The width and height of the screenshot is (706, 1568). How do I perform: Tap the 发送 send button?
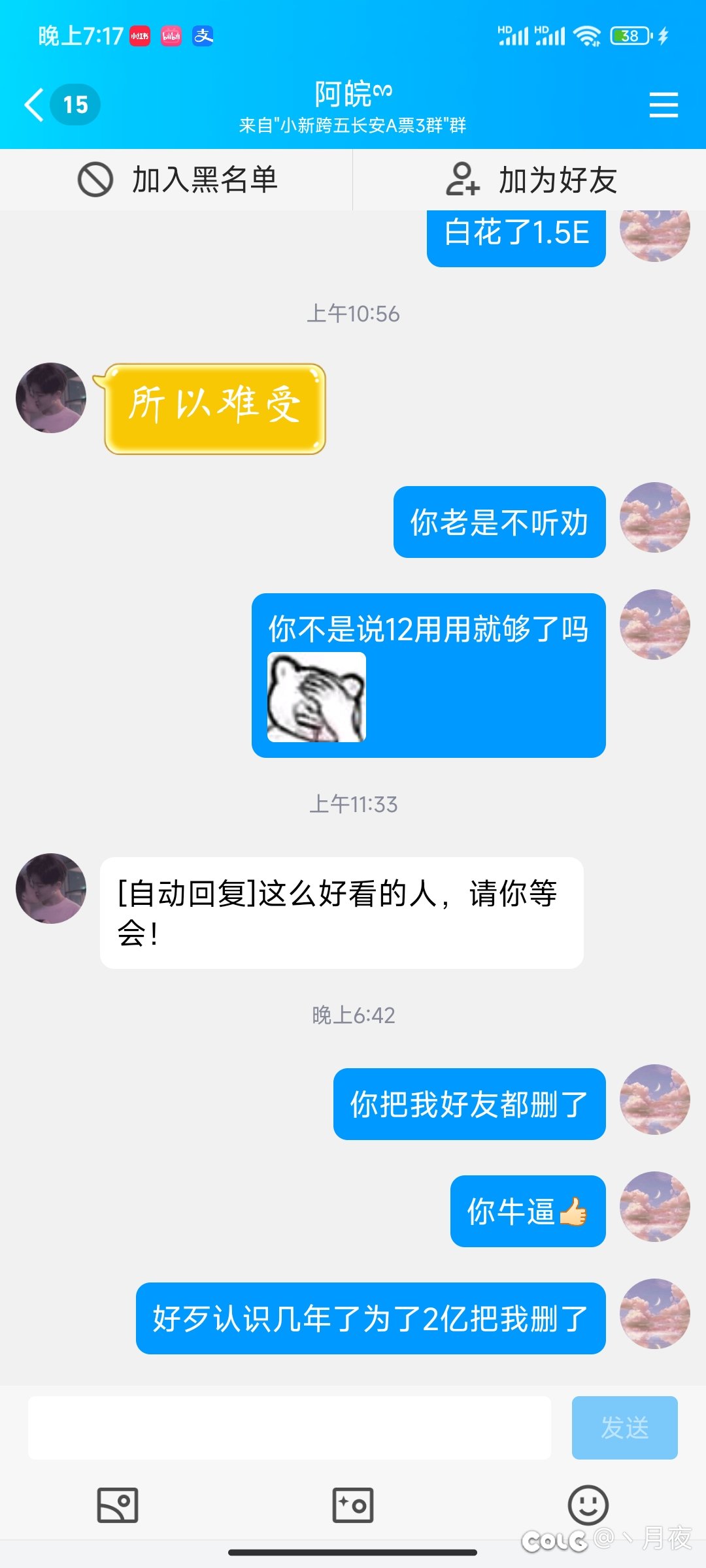(x=624, y=1428)
